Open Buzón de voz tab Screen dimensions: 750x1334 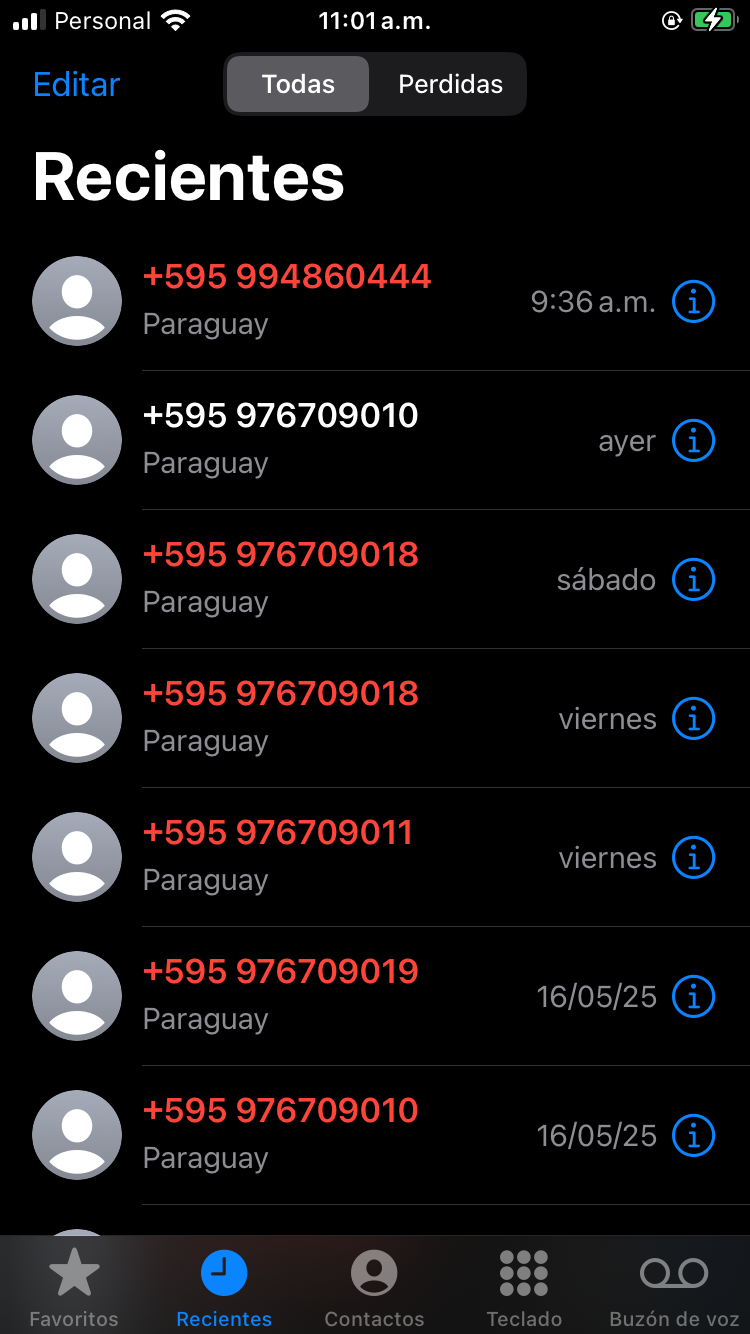(x=674, y=1288)
